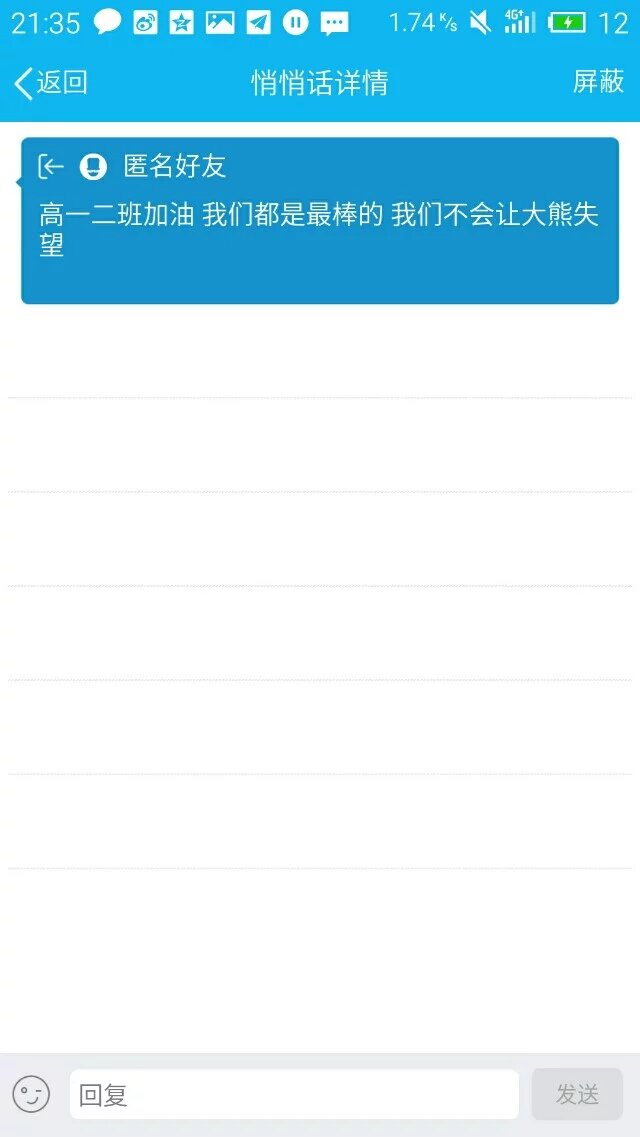
Task: Focus the 回复 reply field
Action: pos(293,1094)
